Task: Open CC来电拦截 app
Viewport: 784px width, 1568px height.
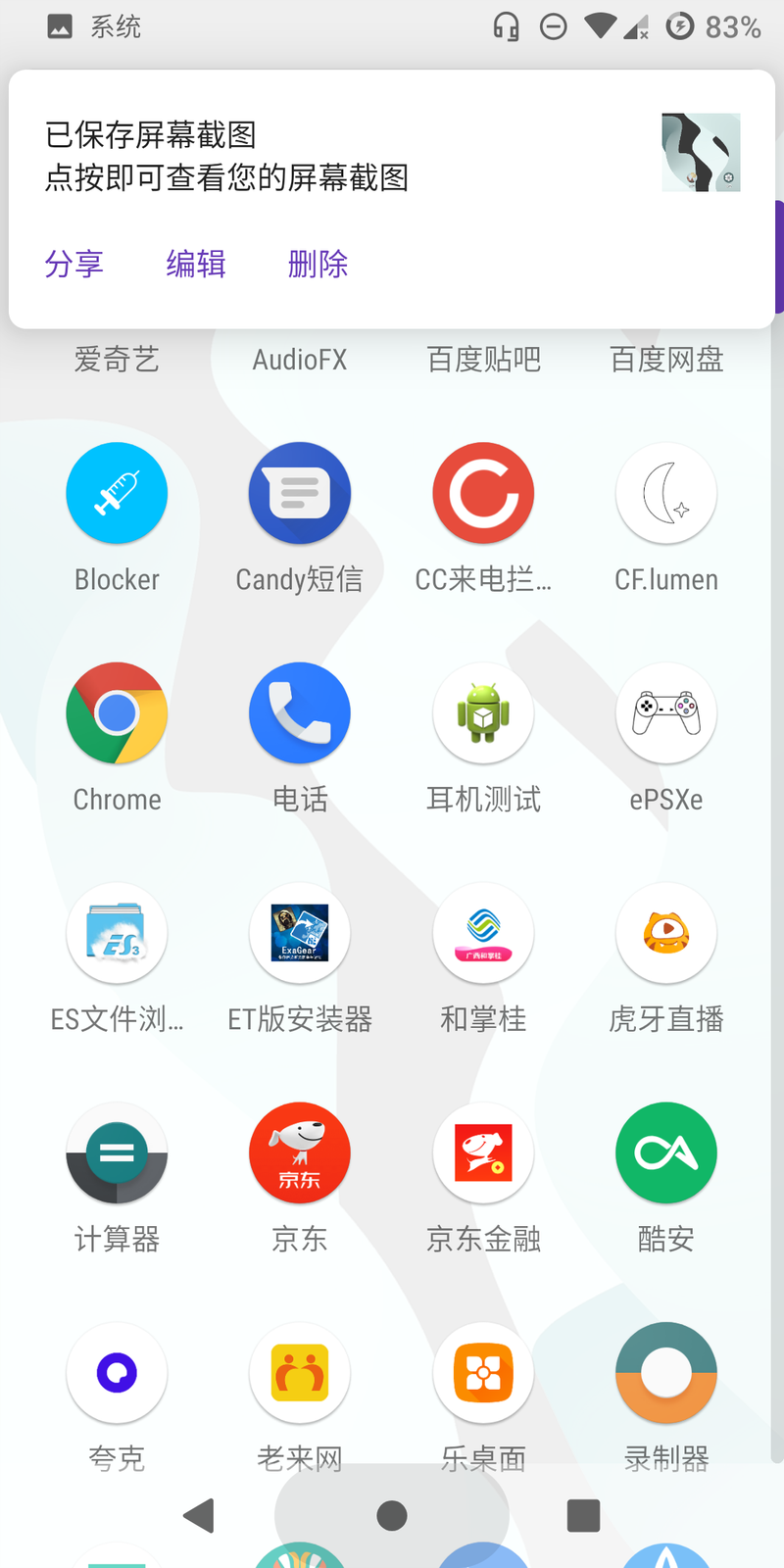Action: click(x=483, y=493)
